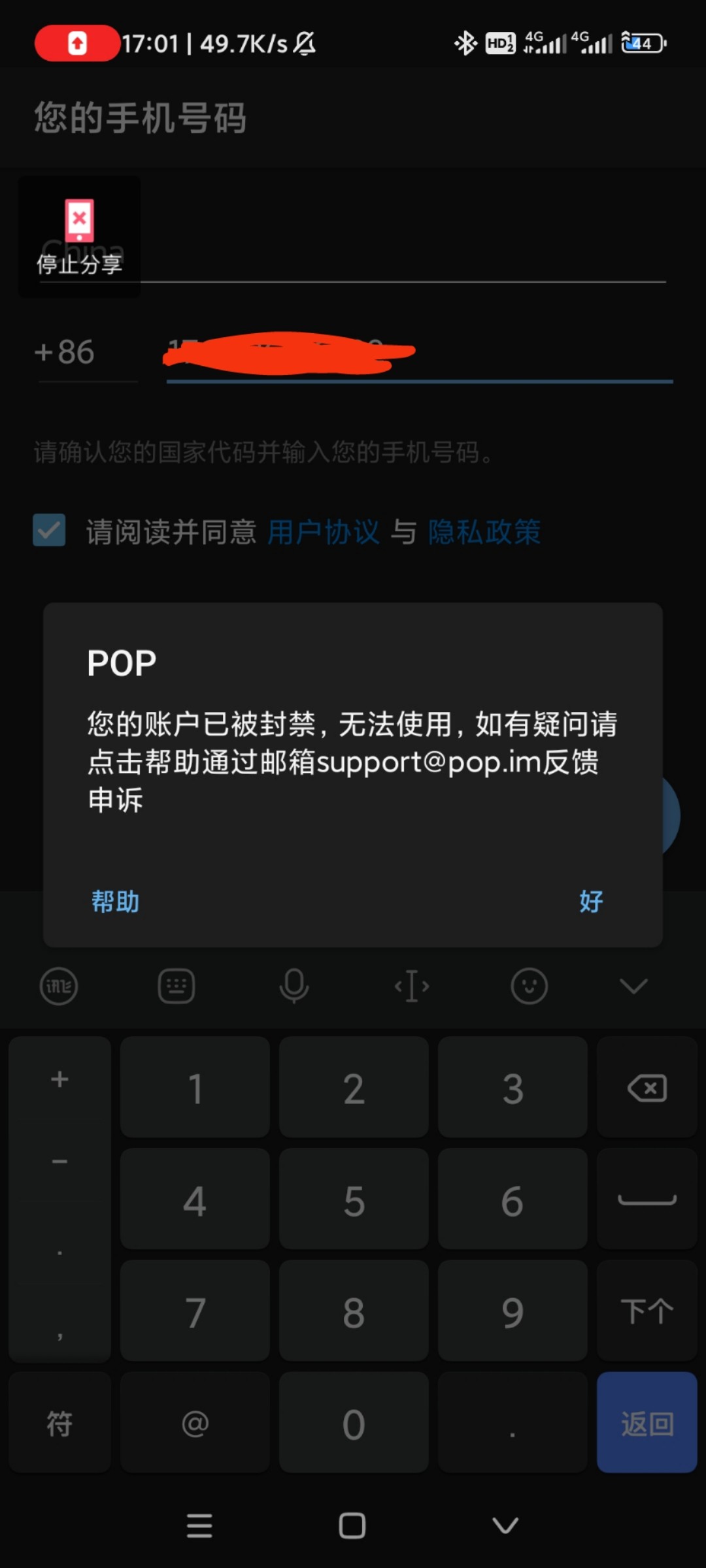Open the +86 country code selector

click(63, 352)
